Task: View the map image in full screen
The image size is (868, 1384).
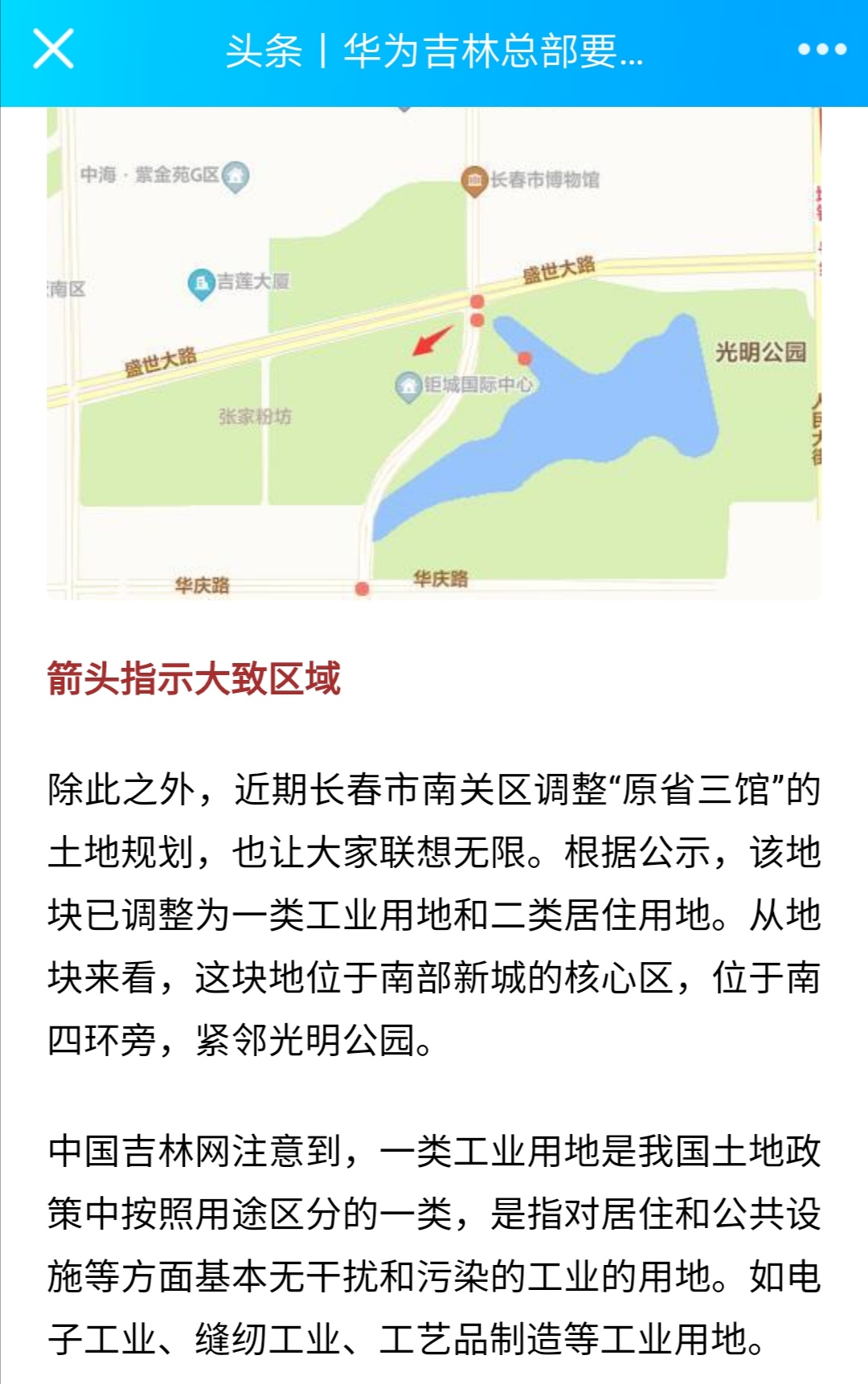Action: 434,354
